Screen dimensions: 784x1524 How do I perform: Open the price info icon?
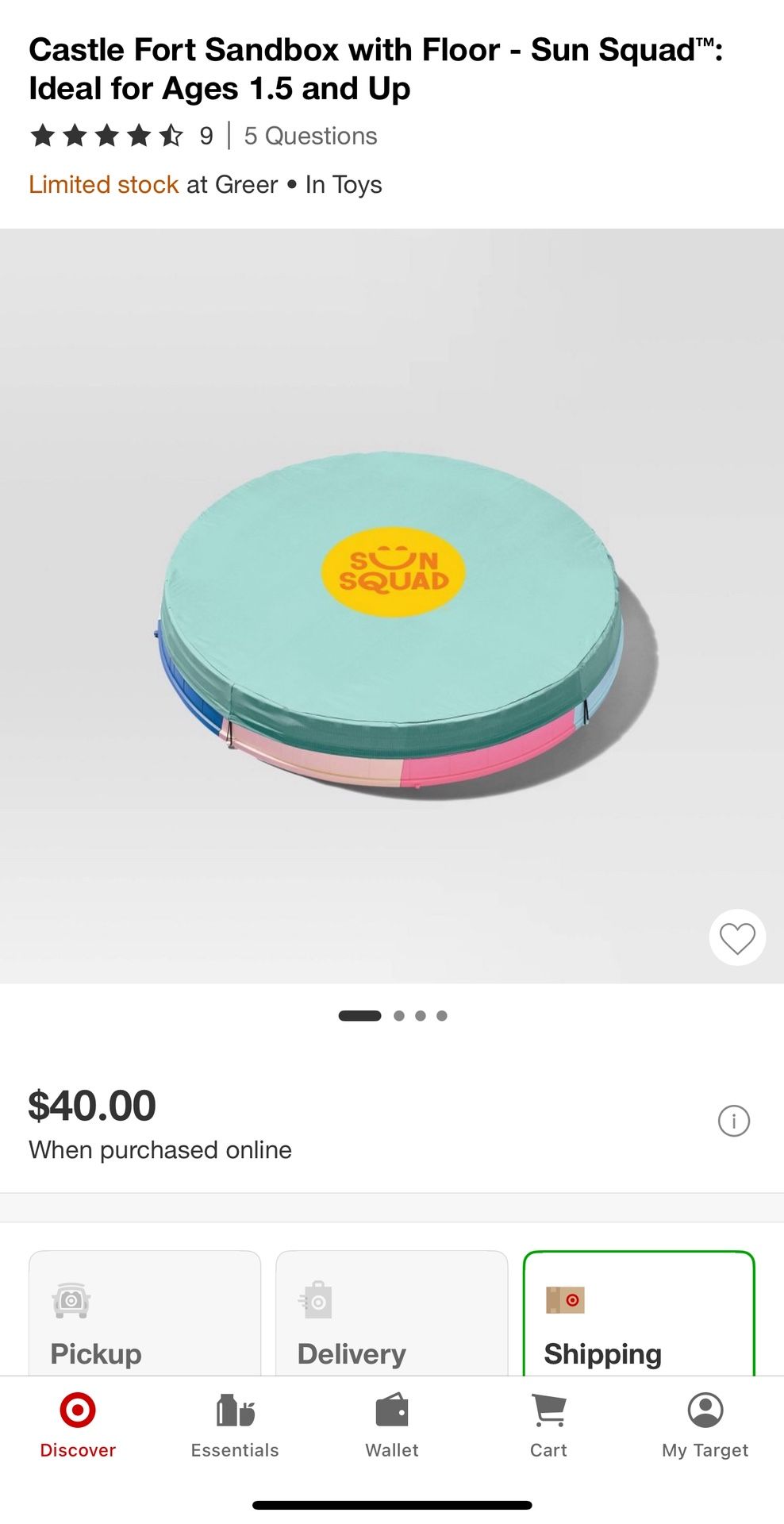click(733, 1121)
